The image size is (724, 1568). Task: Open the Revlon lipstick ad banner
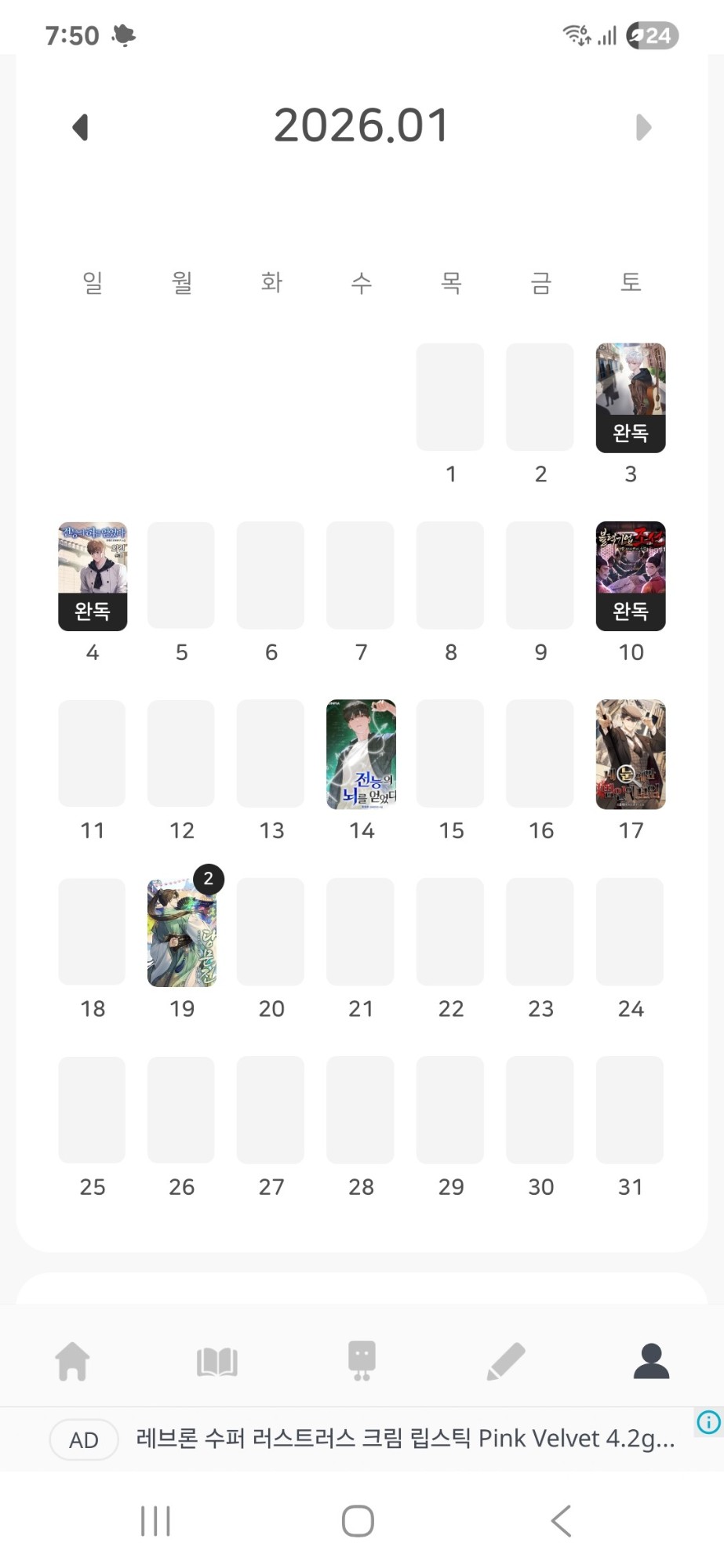pyautogui.click(x=404, y=1439)
